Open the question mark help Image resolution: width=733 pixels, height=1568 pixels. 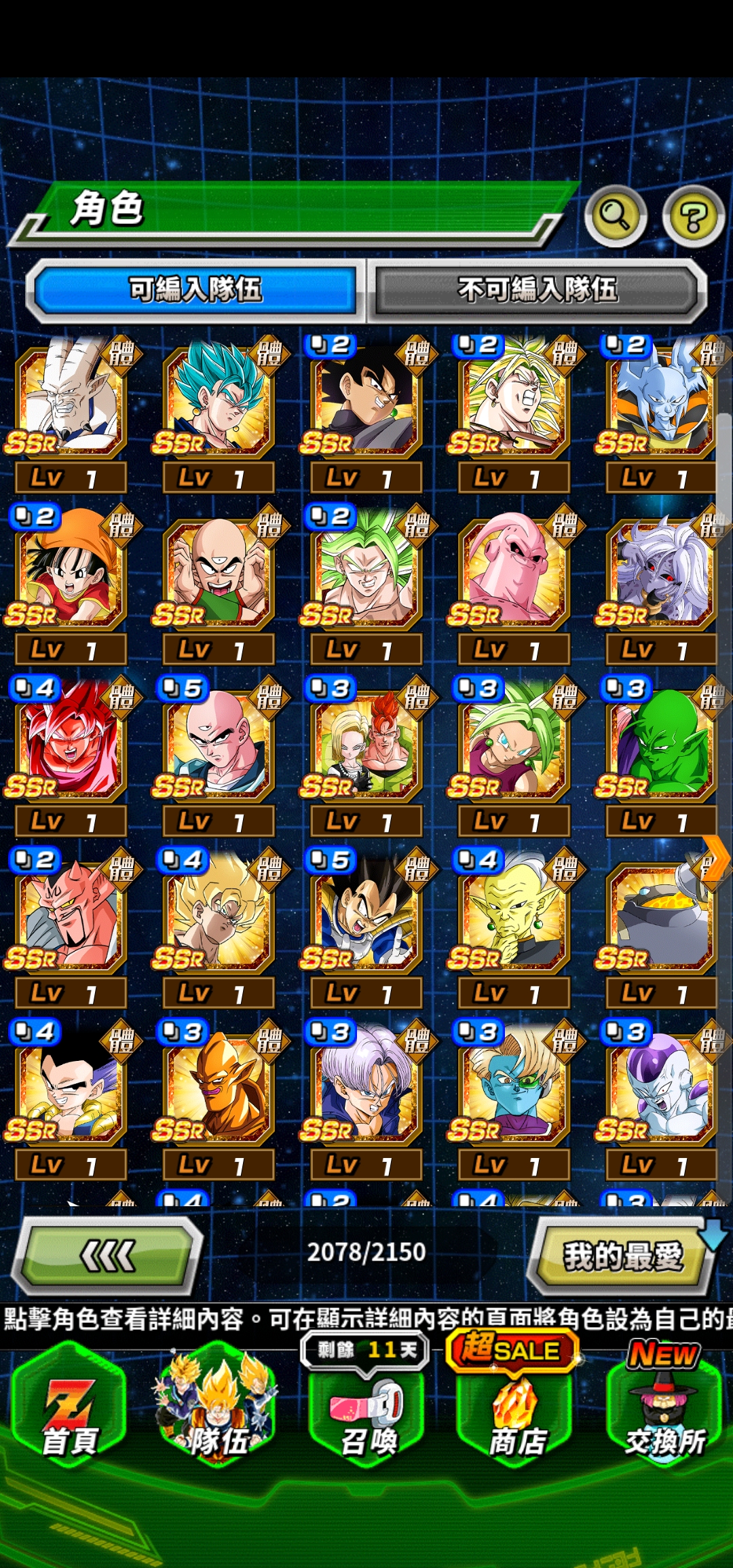pyautogui.click(x=693, y=216)
